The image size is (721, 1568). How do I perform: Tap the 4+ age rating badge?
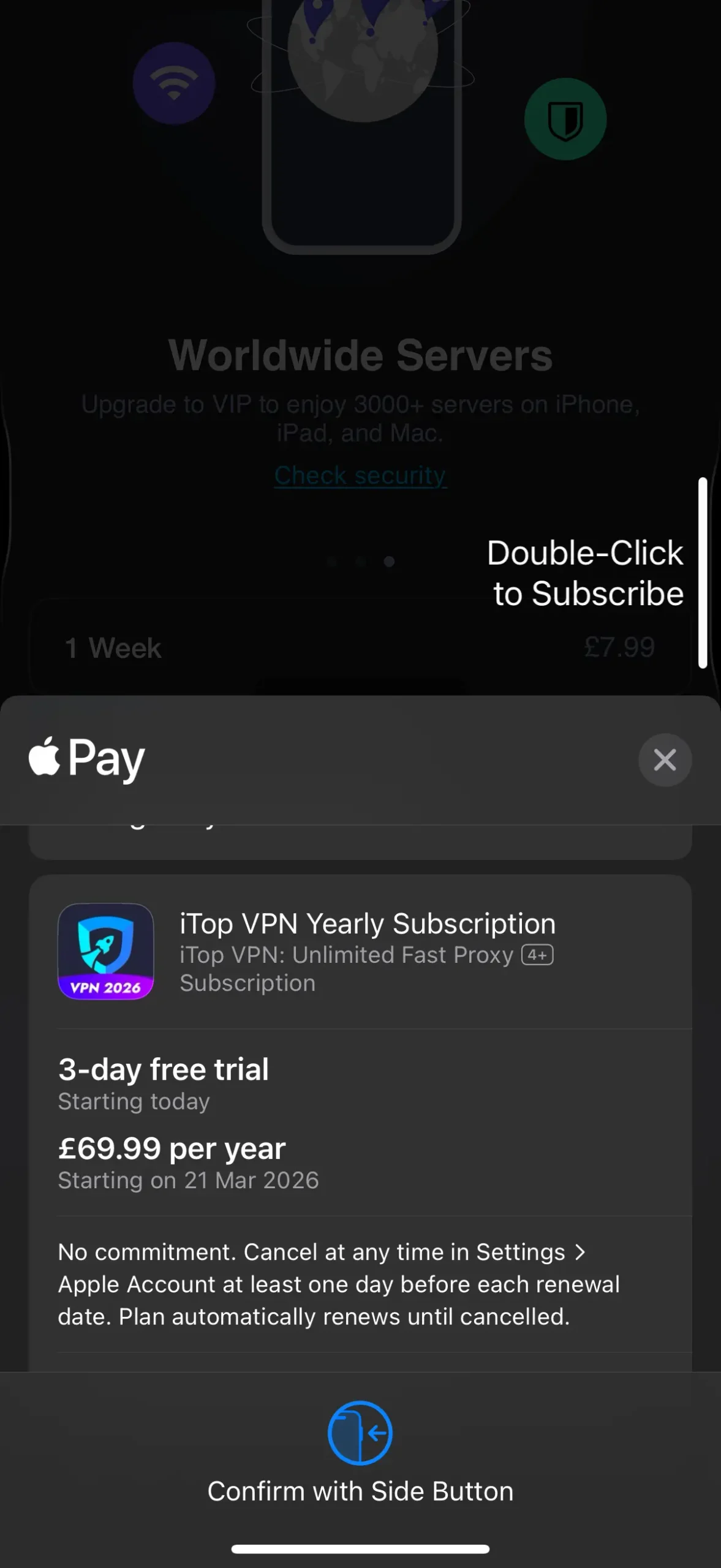(537, 954)
